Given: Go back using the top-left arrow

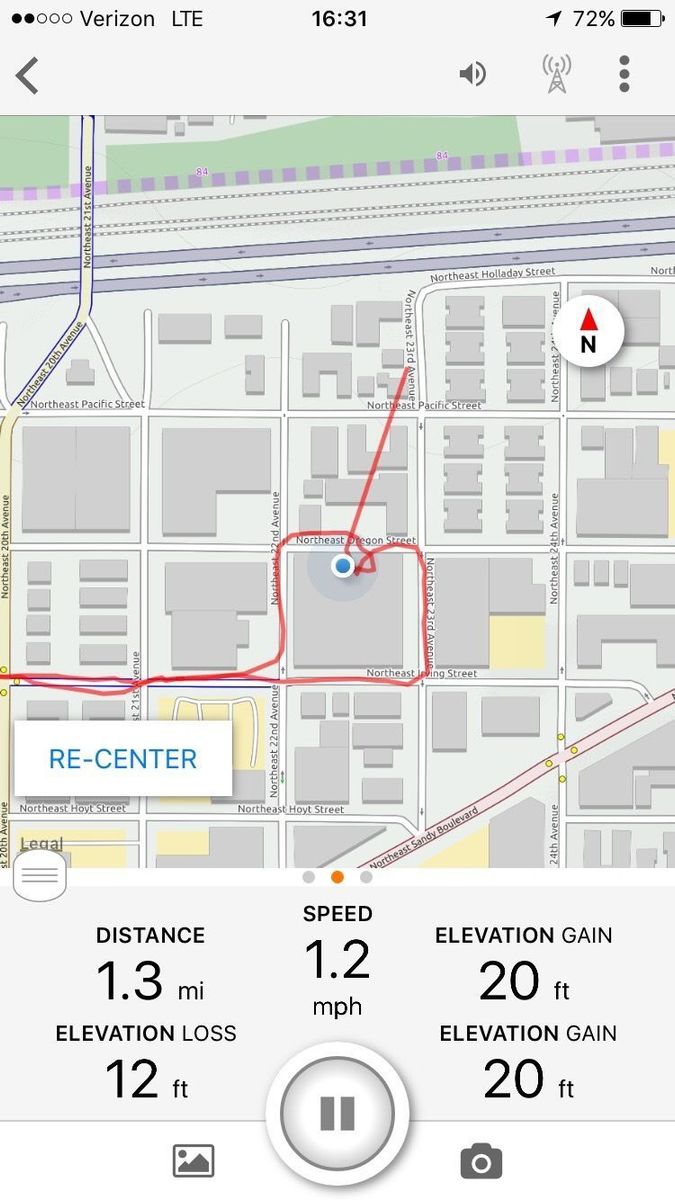Looking at the screenshot, I should pos(27,75).
